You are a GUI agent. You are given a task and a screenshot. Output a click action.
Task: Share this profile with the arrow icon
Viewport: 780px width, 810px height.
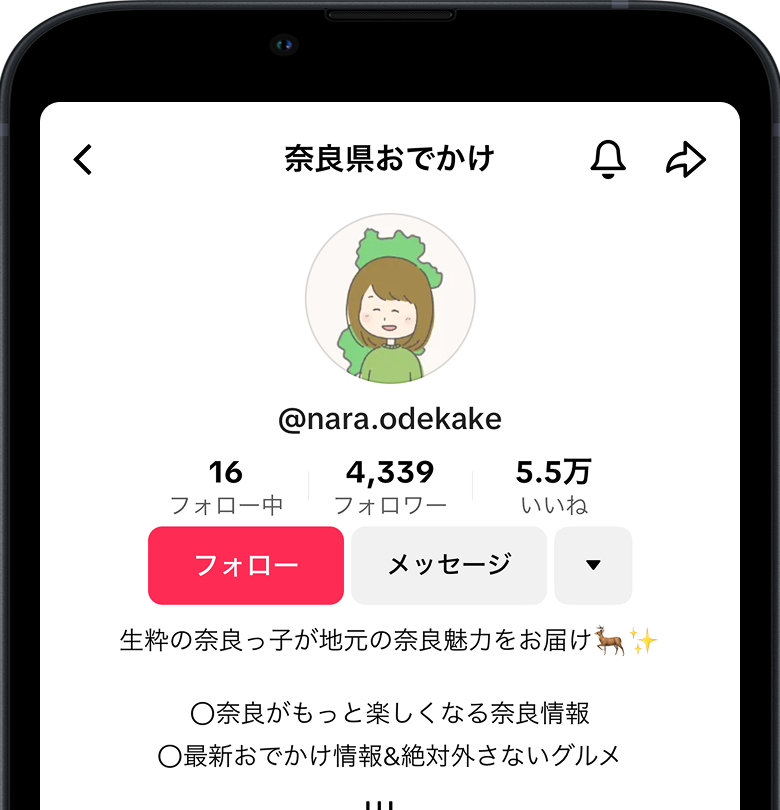pos(686,159)
